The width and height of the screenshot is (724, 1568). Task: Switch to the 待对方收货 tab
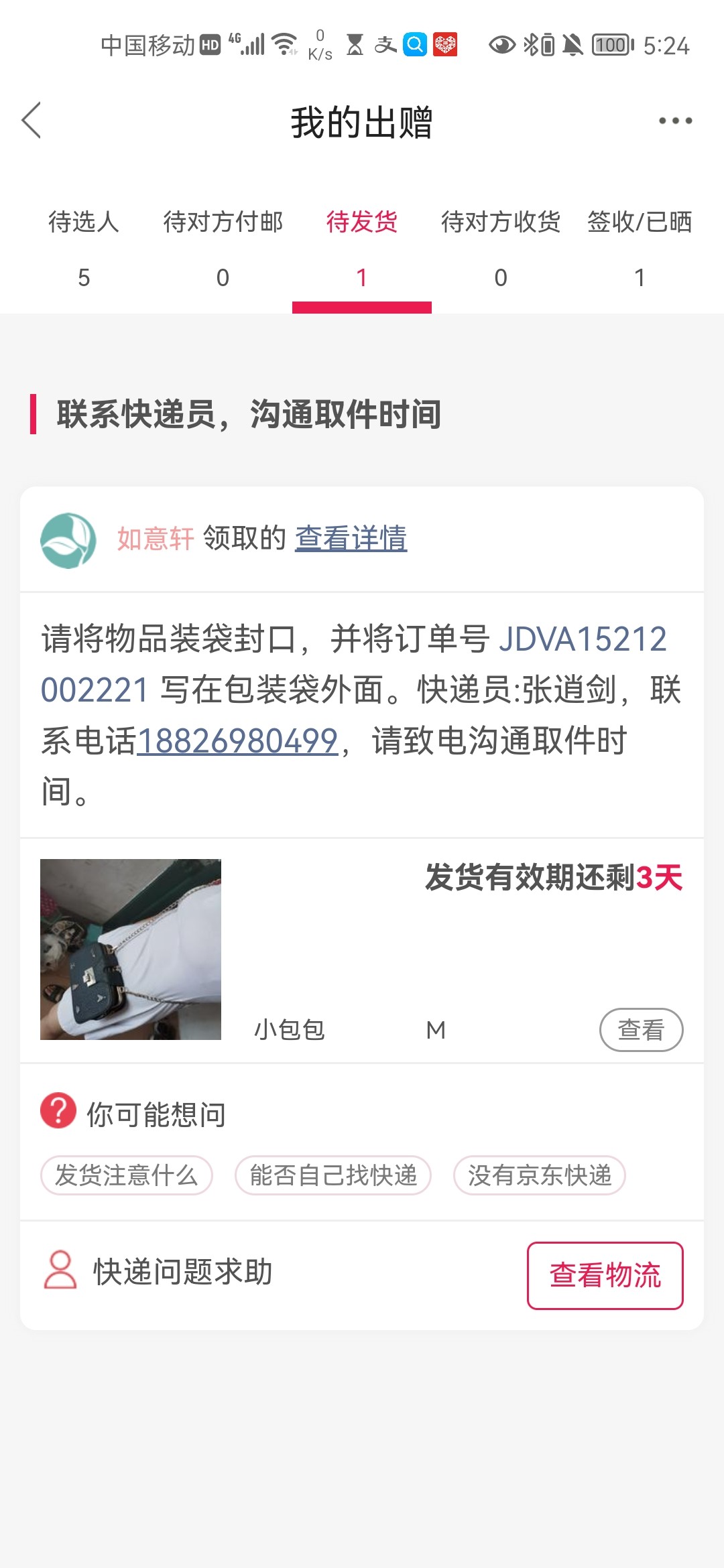pyautogui.click(x=501, y=248)
